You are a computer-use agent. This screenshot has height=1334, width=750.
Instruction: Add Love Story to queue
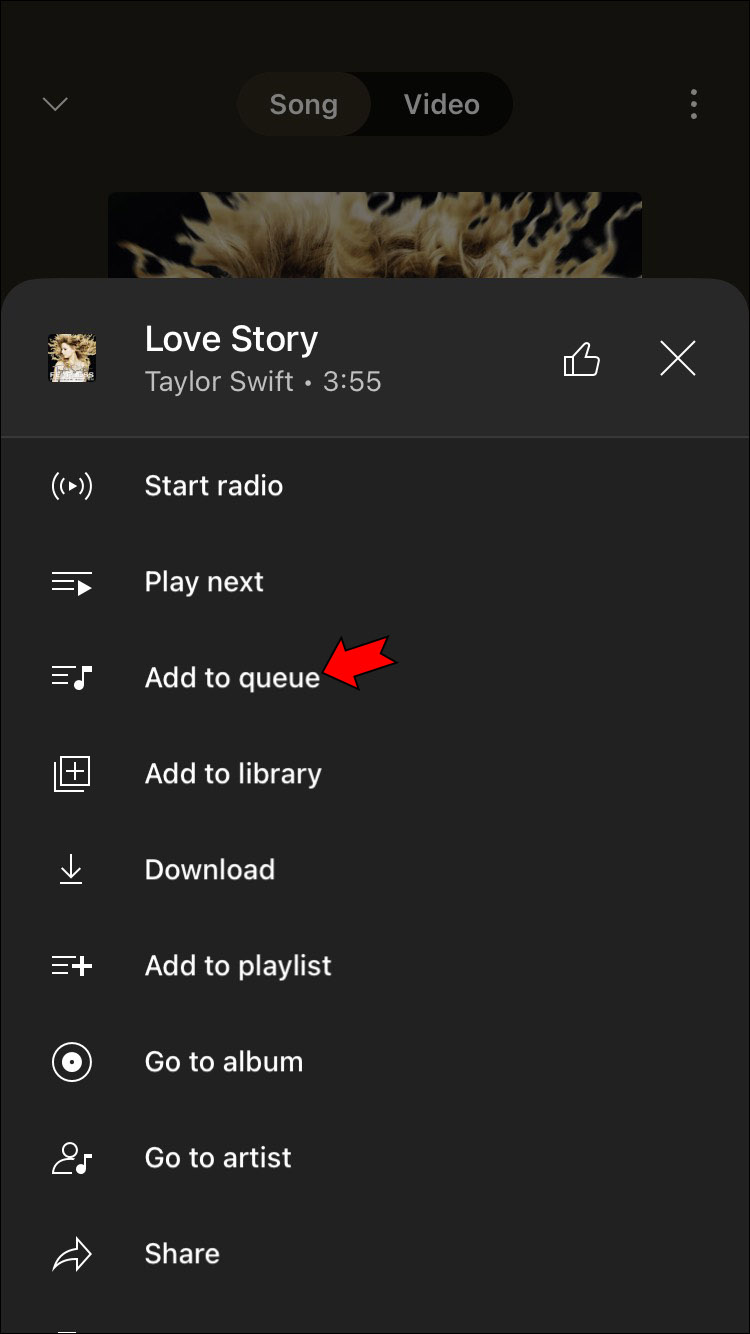[232, 678]
